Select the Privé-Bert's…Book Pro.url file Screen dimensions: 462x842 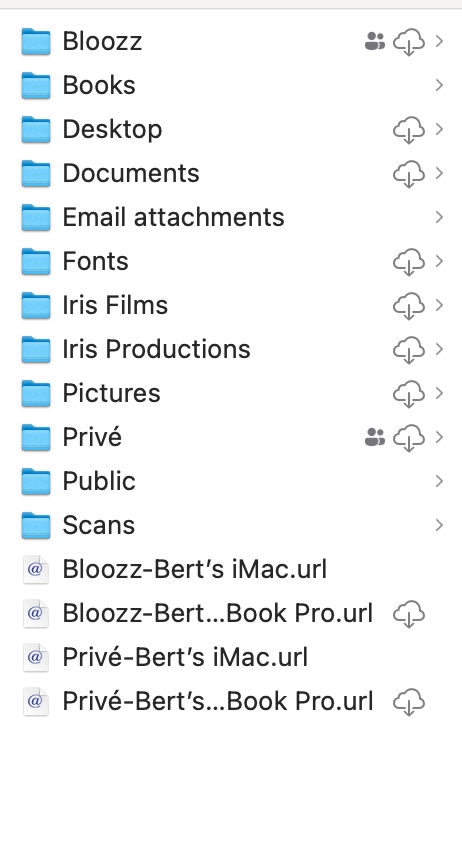[x=231, y=702]
